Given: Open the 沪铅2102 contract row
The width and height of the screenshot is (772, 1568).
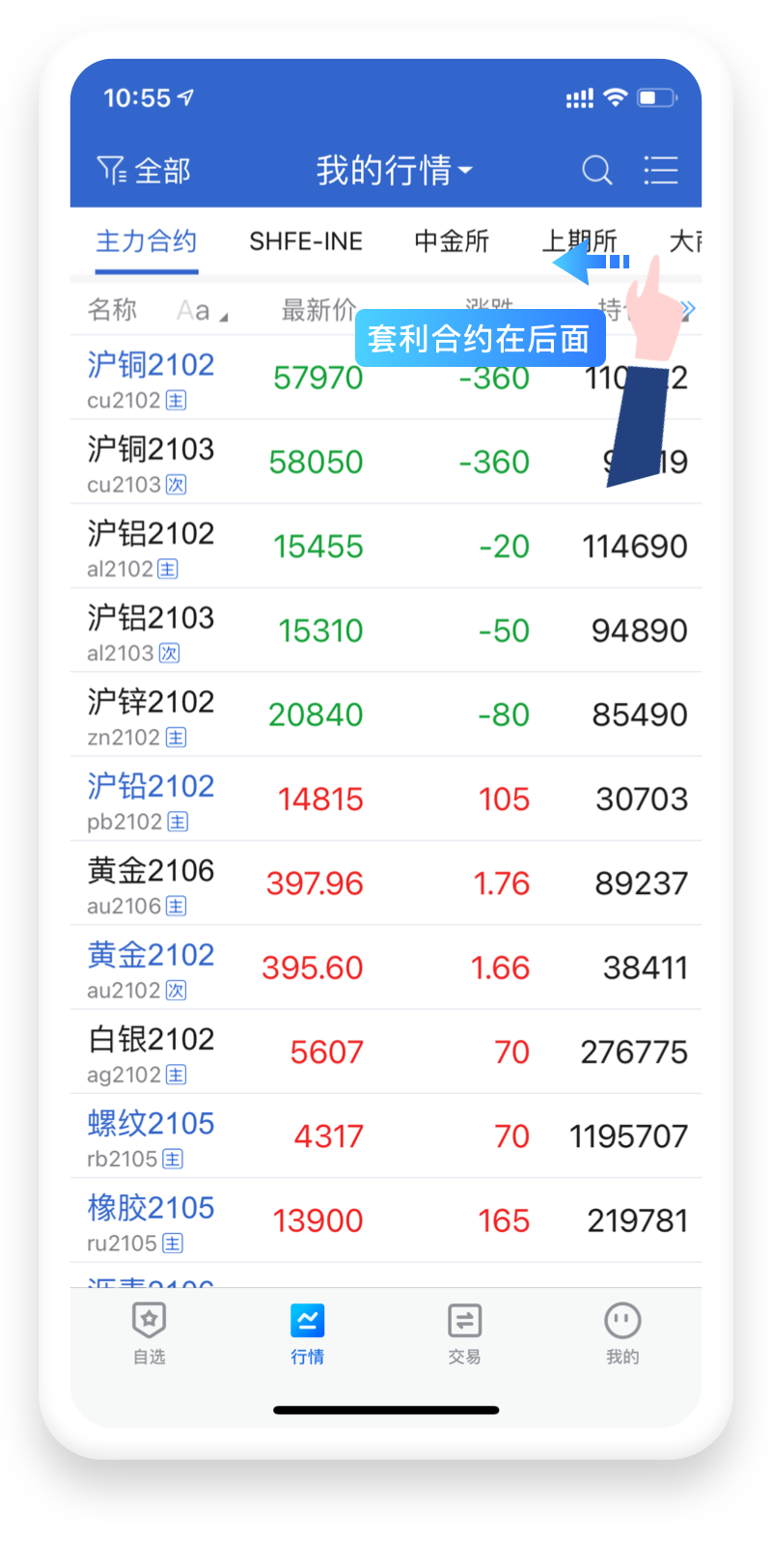Looking at the screenshot, I should click(386, 798).
